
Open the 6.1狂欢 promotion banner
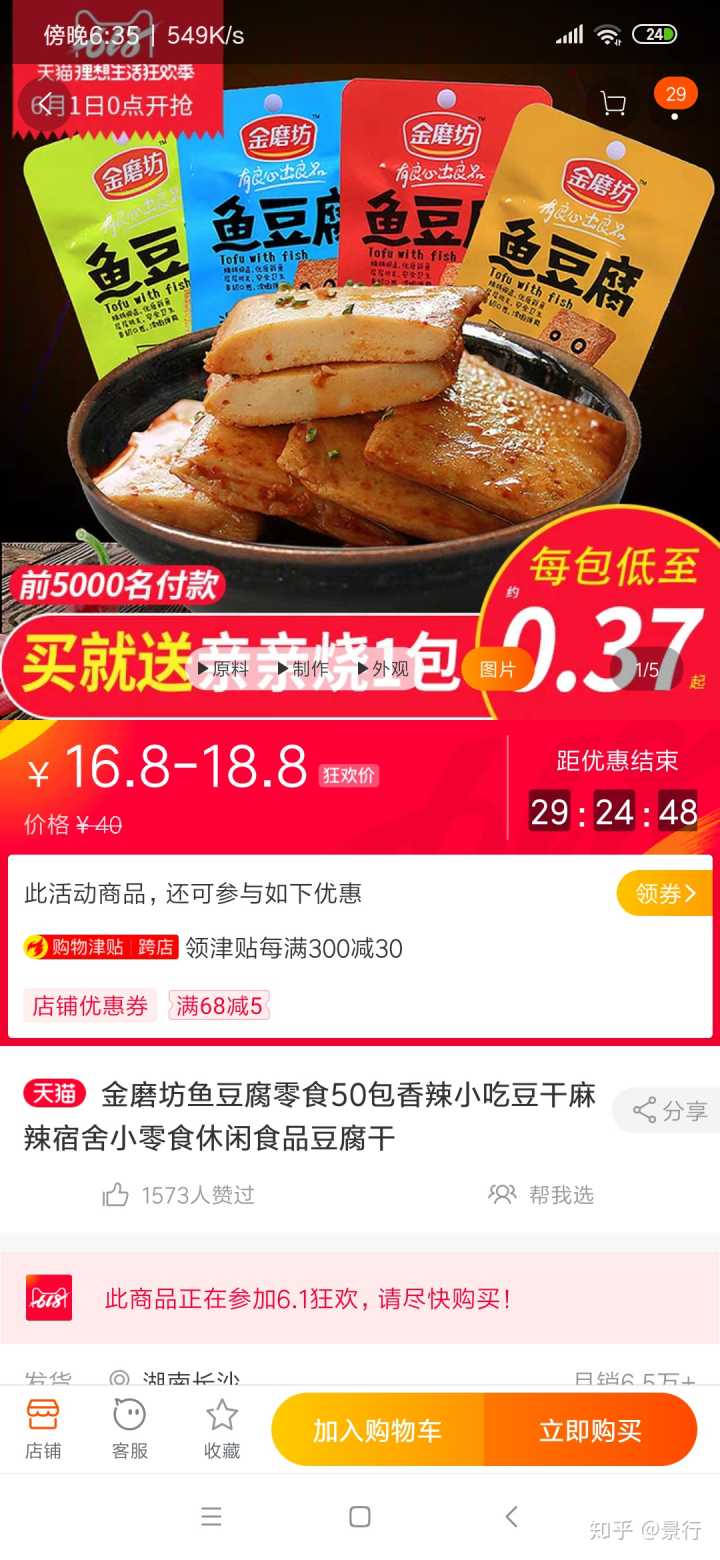[x=360, y=1298]
